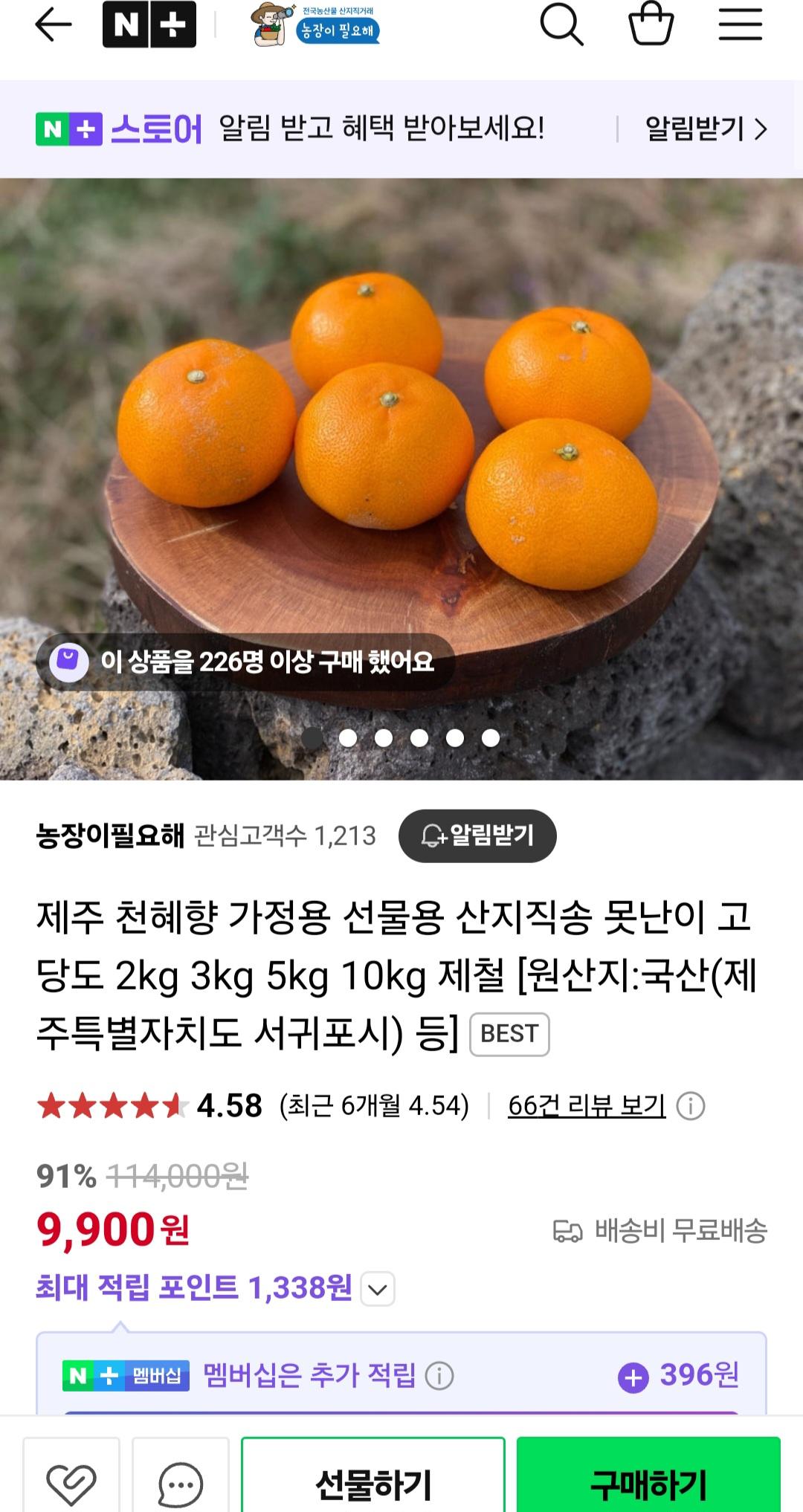The height and width of the screenshot is (1512, 803).
Task: Open the search magnifier icon
Action: click(561, 25)
